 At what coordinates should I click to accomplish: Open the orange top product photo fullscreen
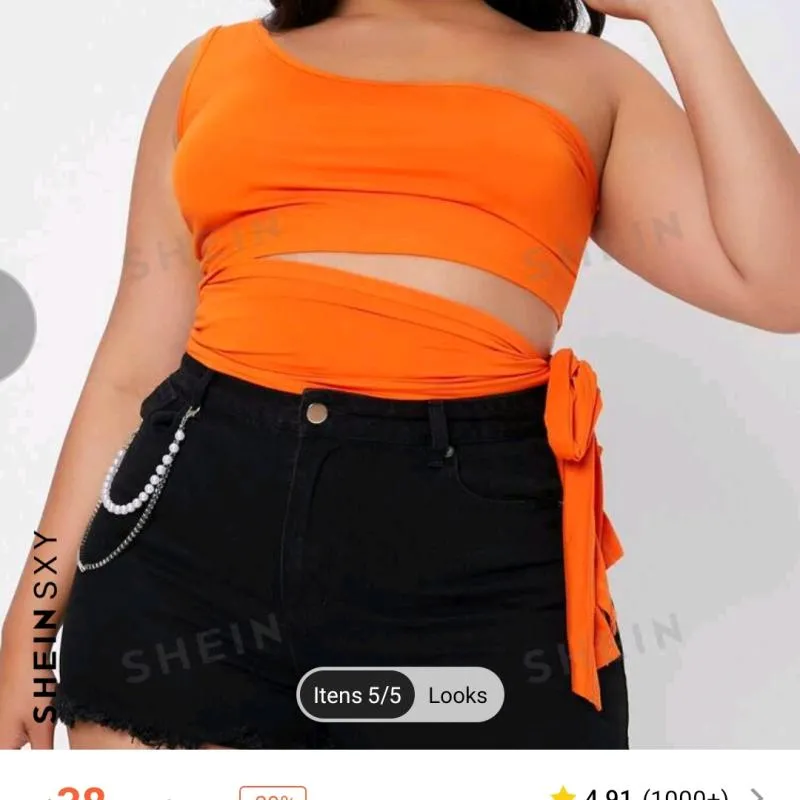(400, 300)
